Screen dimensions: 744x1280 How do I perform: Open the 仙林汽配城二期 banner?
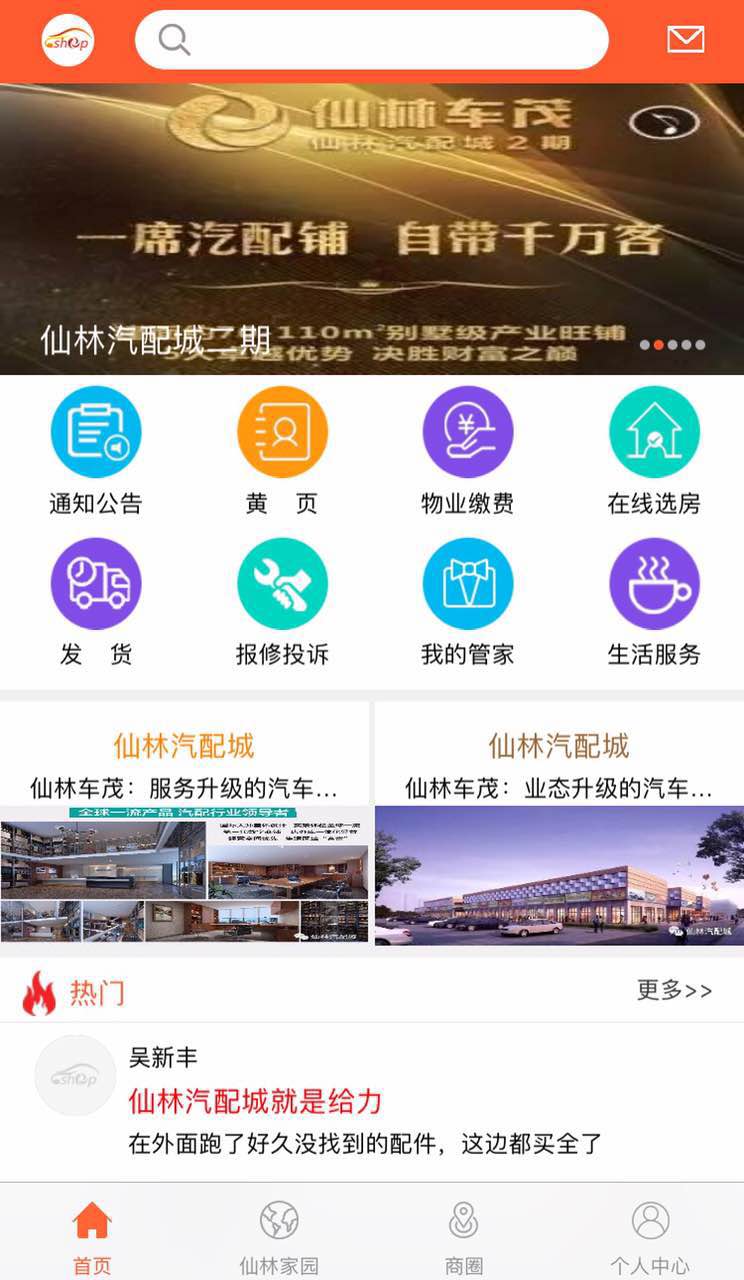tap(372, 229)
